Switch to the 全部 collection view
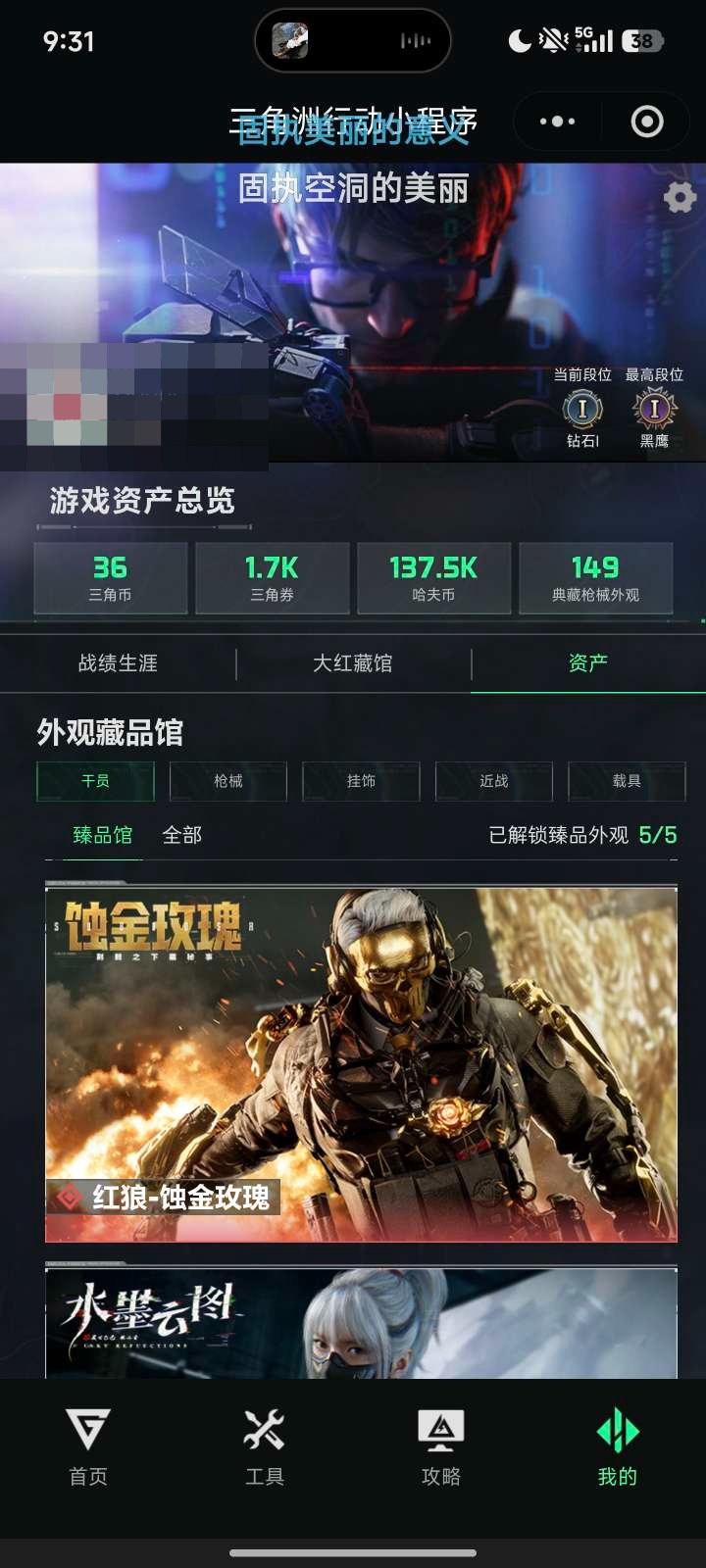 click(x=182, y=837)
